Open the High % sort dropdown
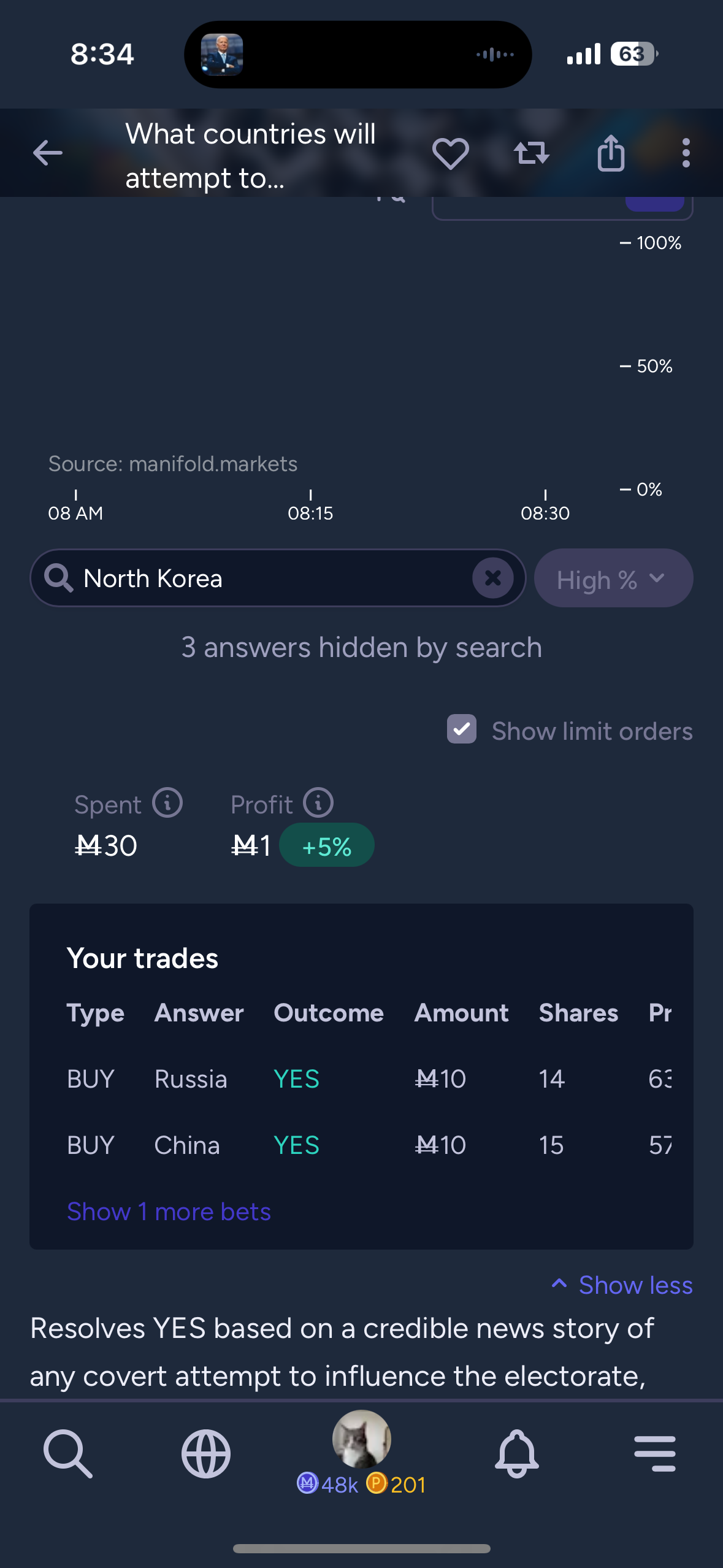The width and height of the screenshot is (723, 1568). pyautogui.click(x=613, y=578)
